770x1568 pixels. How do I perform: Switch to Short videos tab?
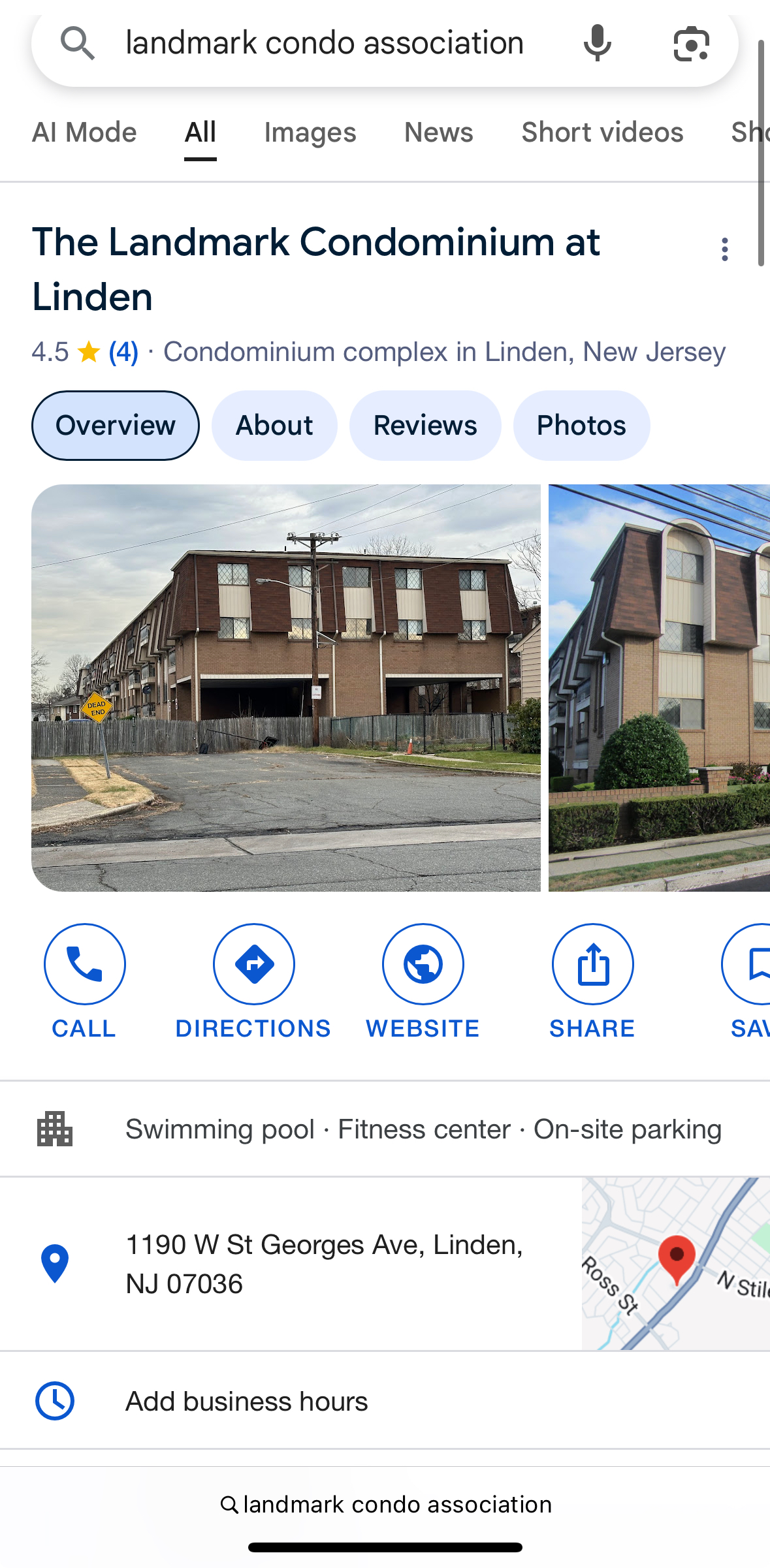pos(602,133)
